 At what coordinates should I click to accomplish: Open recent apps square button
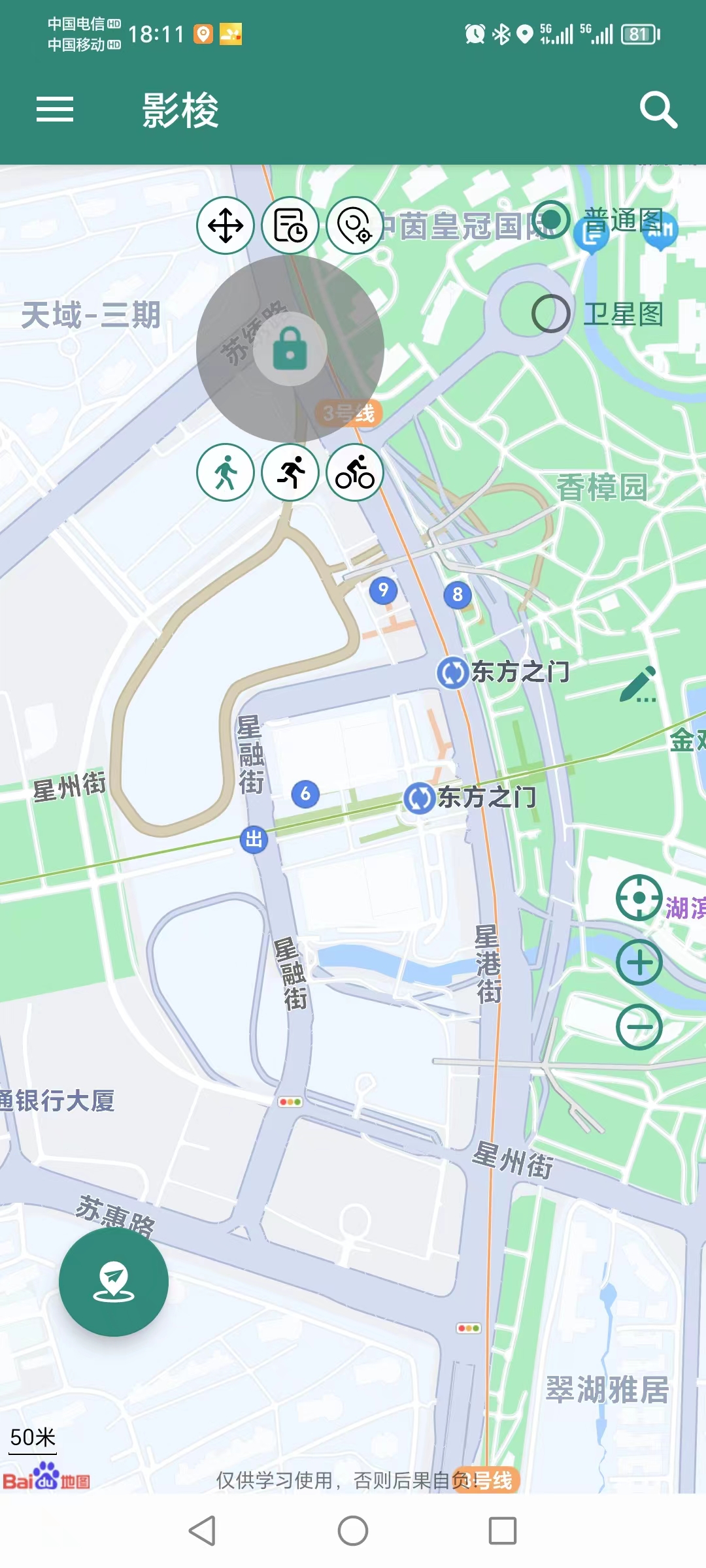(x=503, y=1531)
